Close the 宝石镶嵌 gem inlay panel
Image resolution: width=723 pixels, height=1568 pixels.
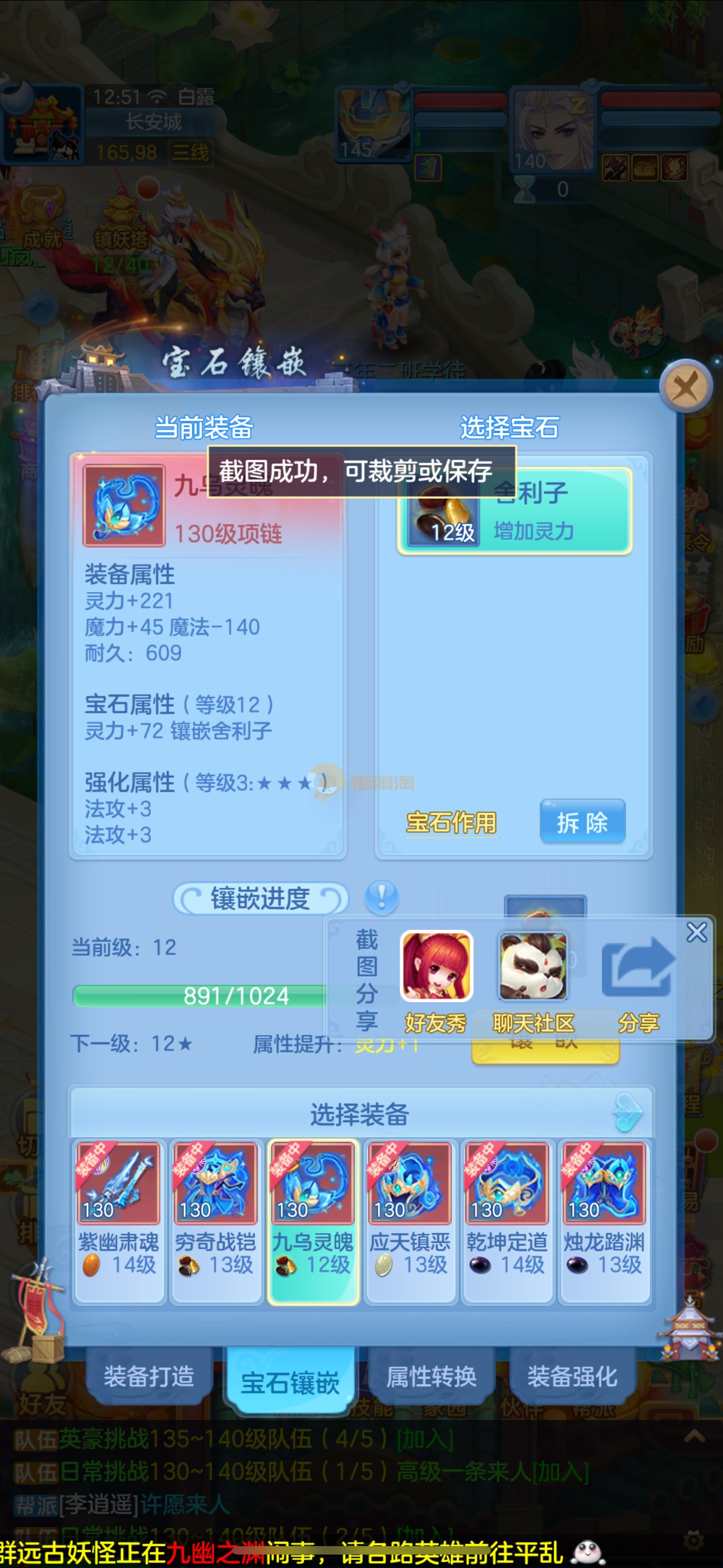tap(686, 386)
